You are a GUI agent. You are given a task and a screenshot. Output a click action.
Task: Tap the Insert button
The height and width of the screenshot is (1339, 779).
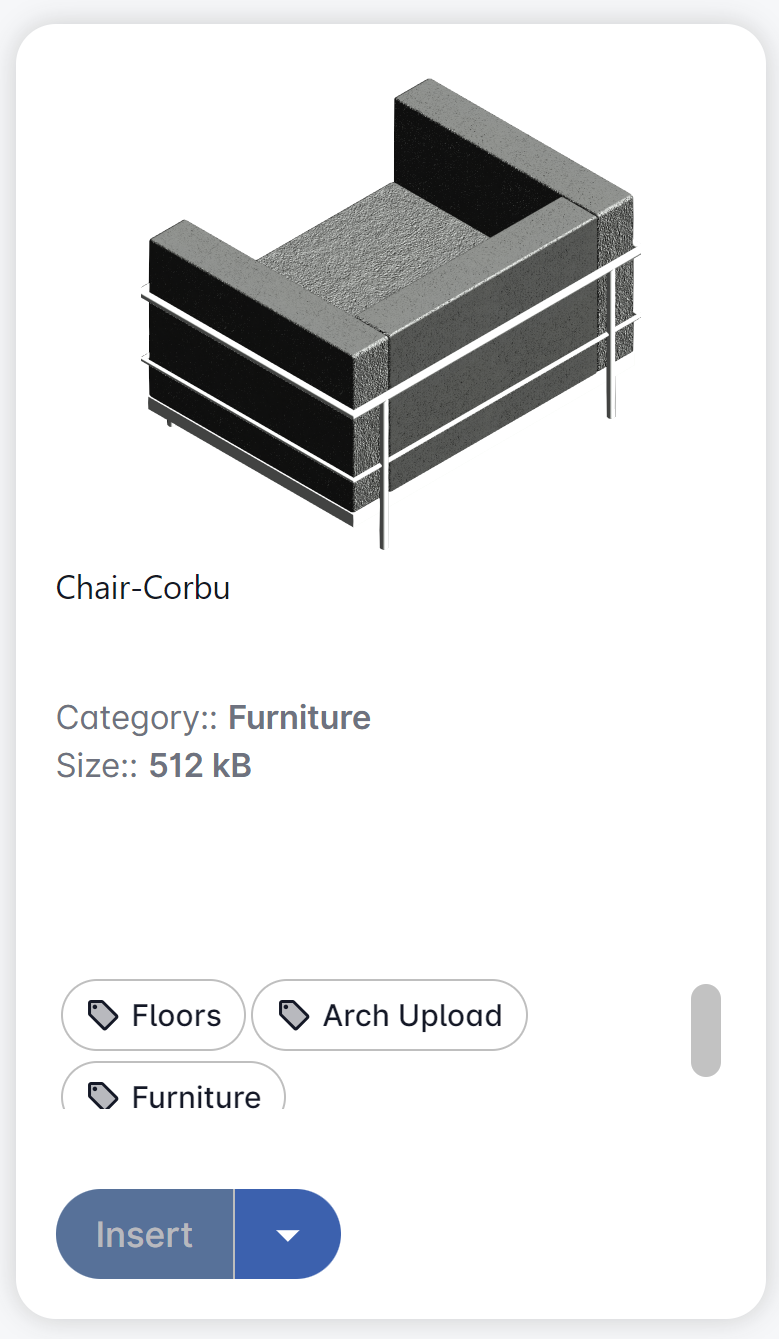145,1234
